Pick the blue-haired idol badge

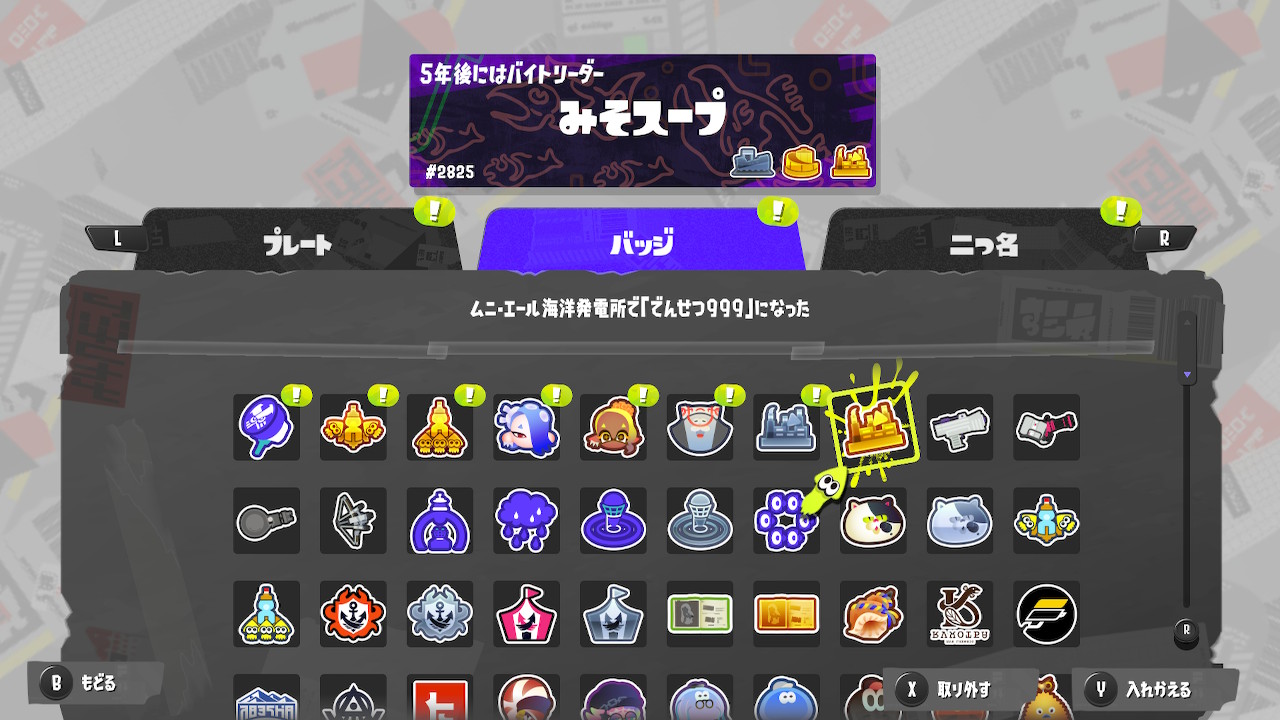(x=527, y=427)
